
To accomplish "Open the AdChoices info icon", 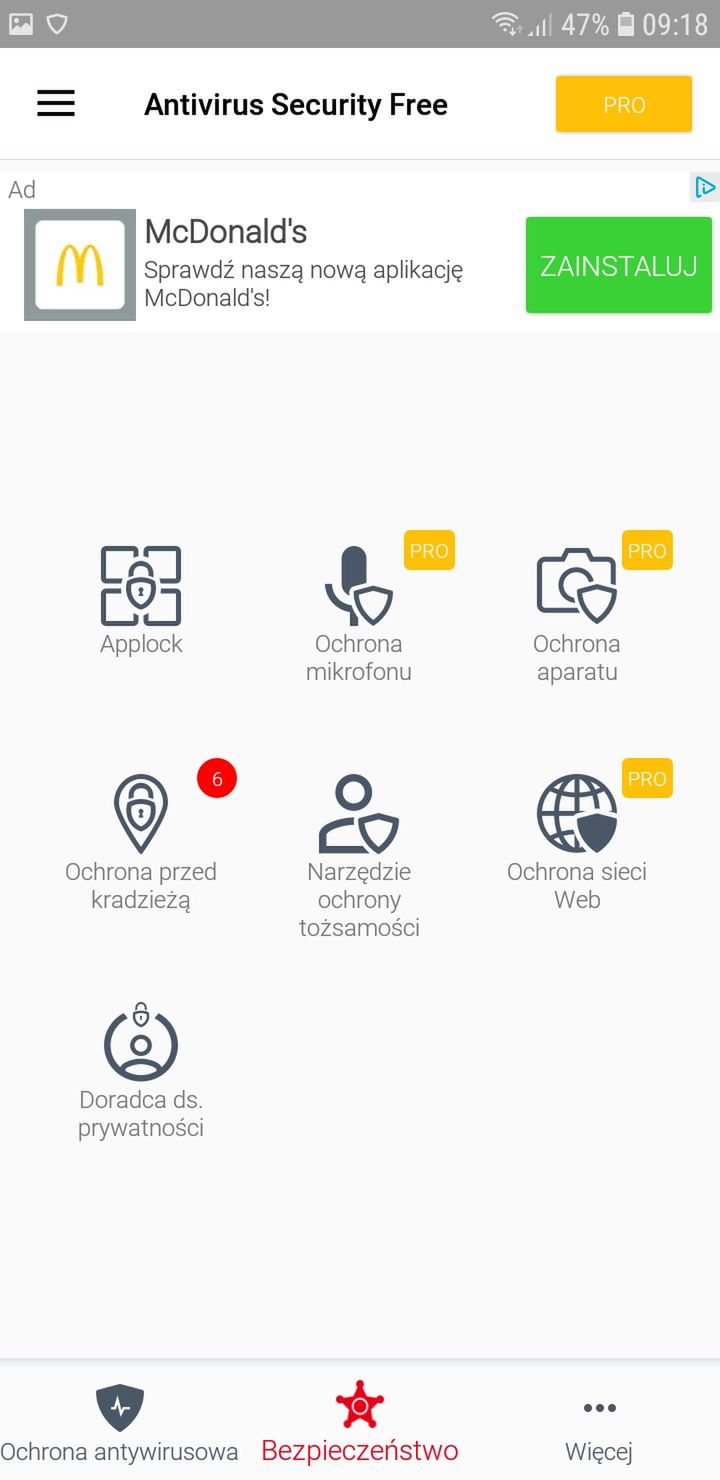I will pyautogui.click(x=705, y=187).
